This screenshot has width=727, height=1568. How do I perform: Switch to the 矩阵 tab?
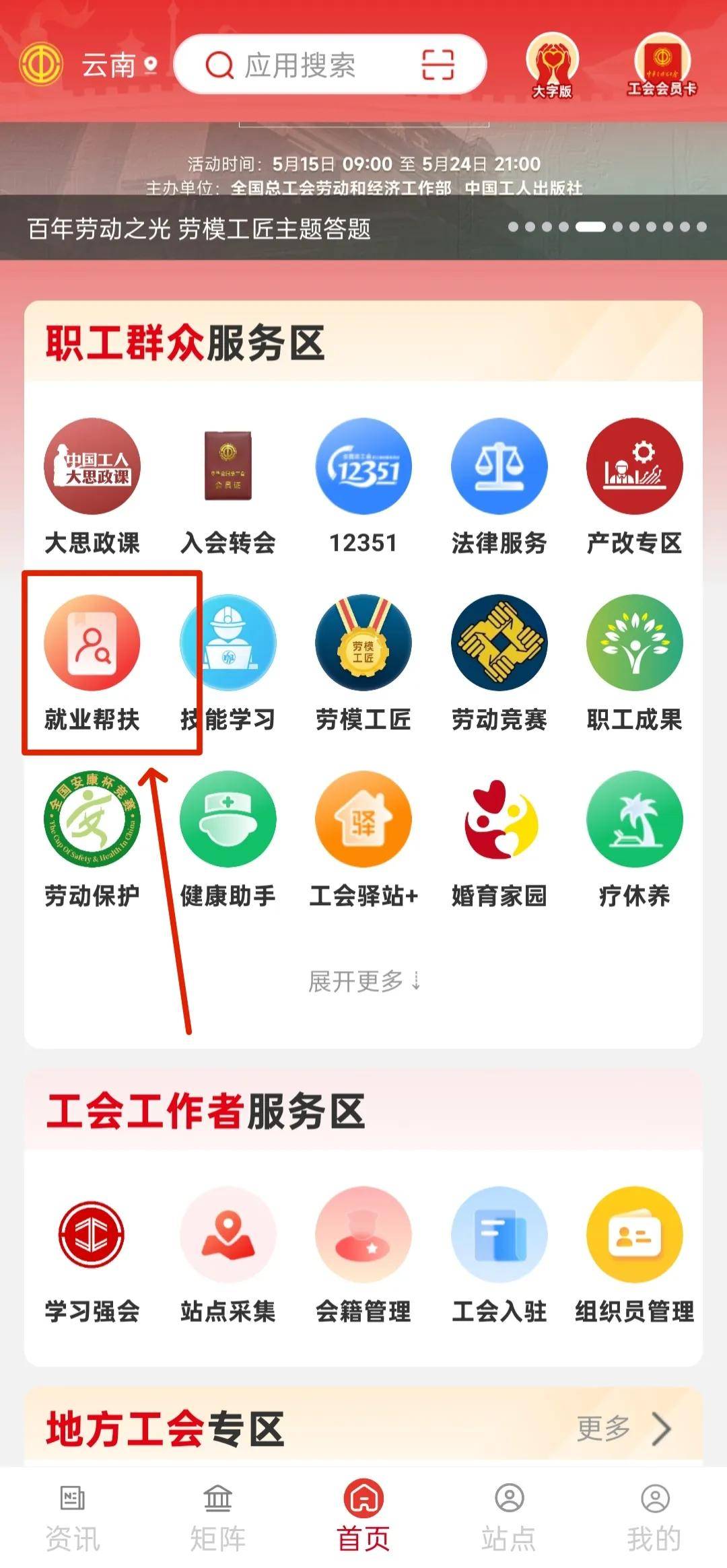217,1519
